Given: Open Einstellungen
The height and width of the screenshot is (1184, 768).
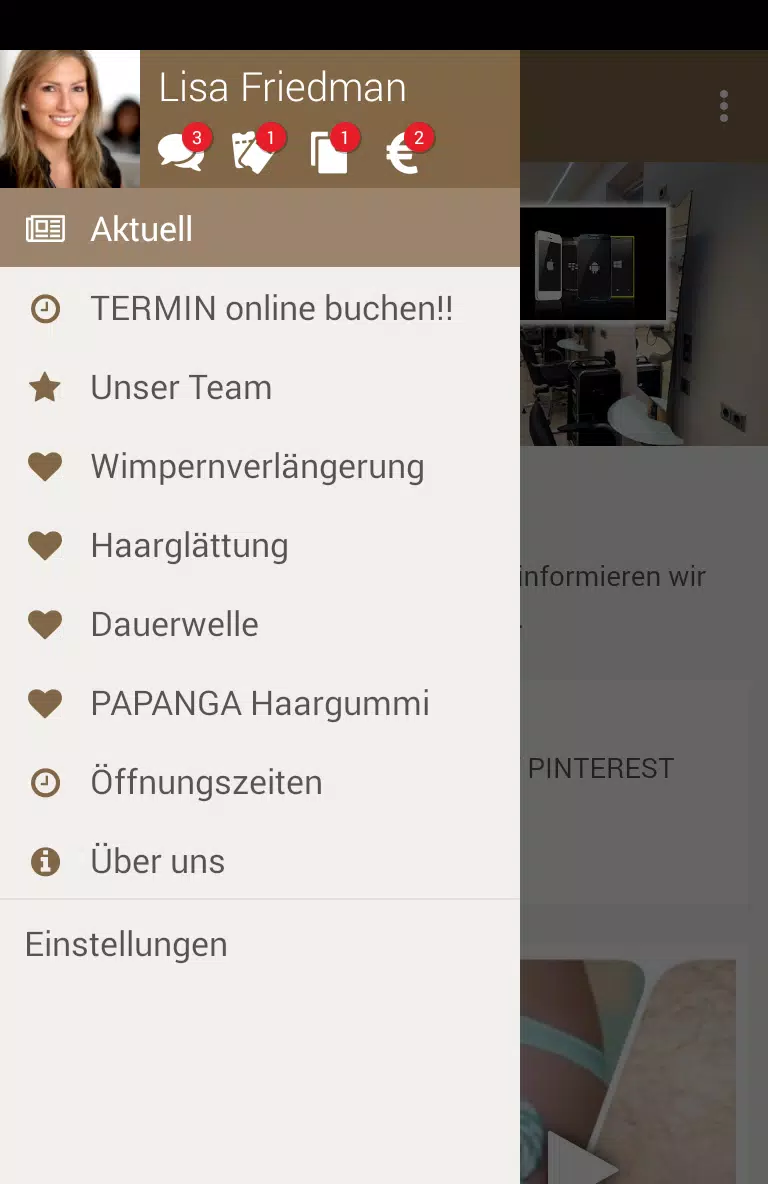Looking at the screenshot, I should coord(126,945).
